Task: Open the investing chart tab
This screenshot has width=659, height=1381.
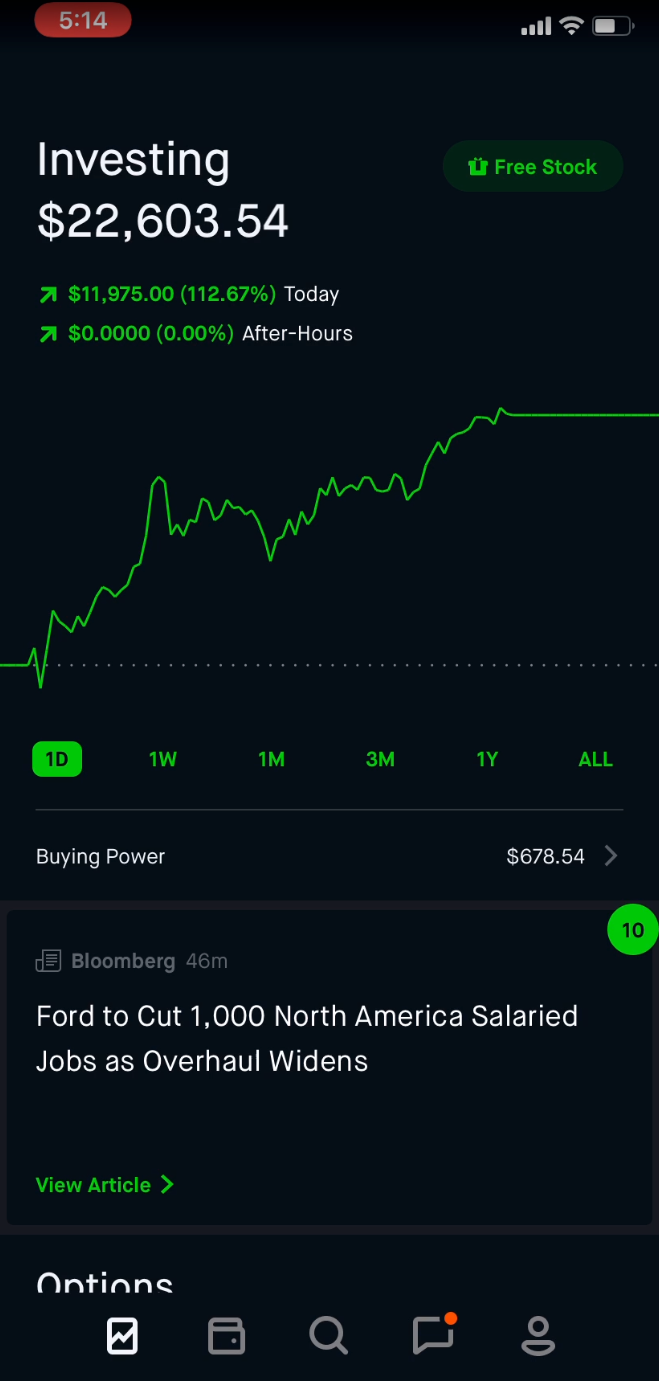Action: [x=123, y=1336]
